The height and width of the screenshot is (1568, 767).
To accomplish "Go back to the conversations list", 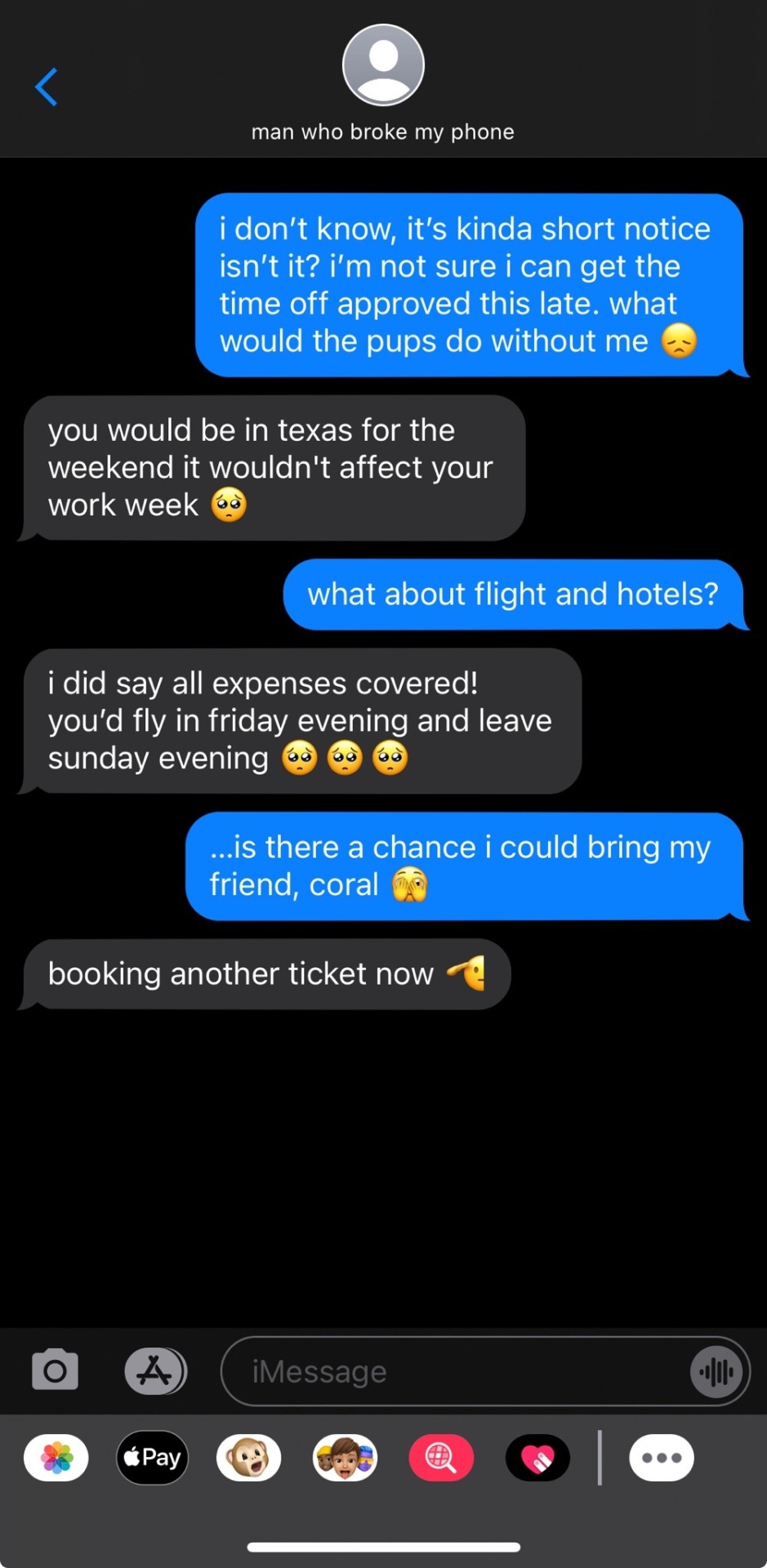I will [47, 87].
